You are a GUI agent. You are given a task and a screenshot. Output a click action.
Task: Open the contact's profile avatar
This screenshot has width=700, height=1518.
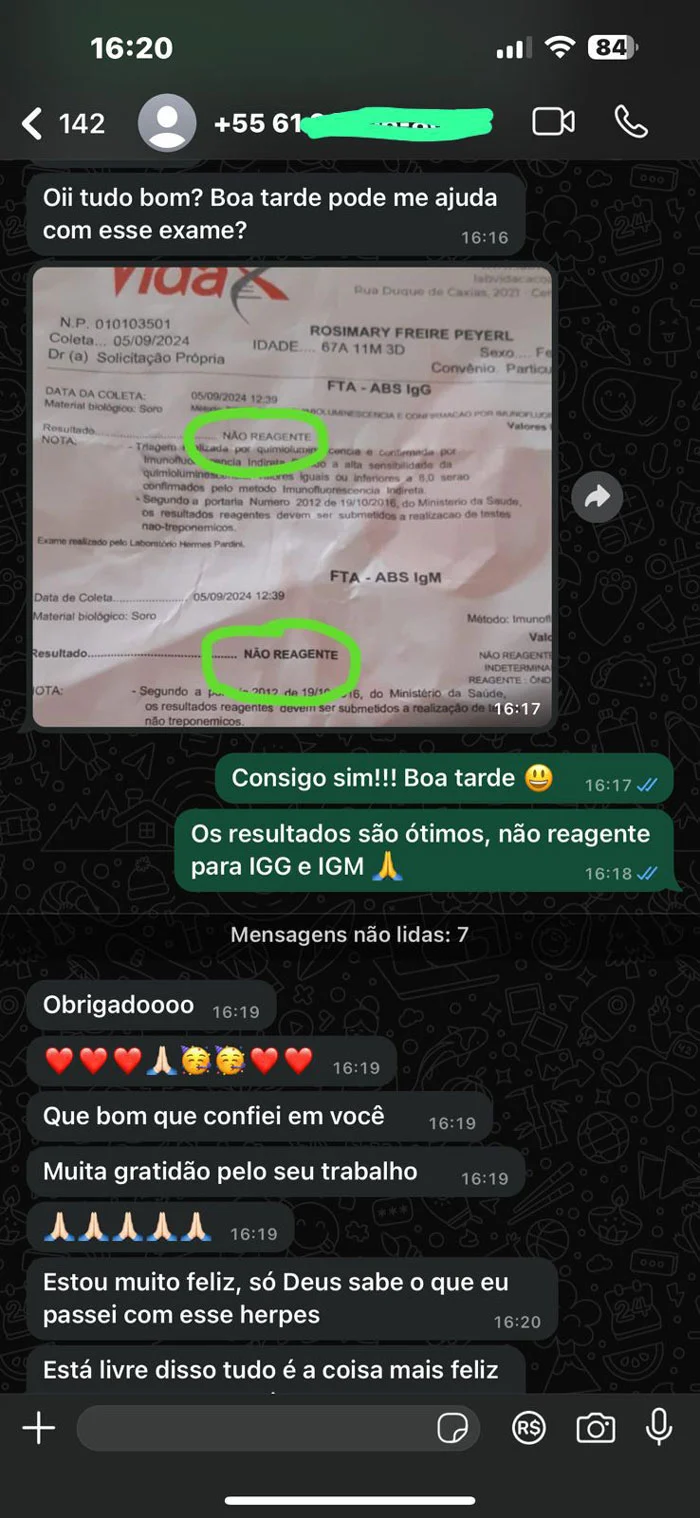click(167, 123)
